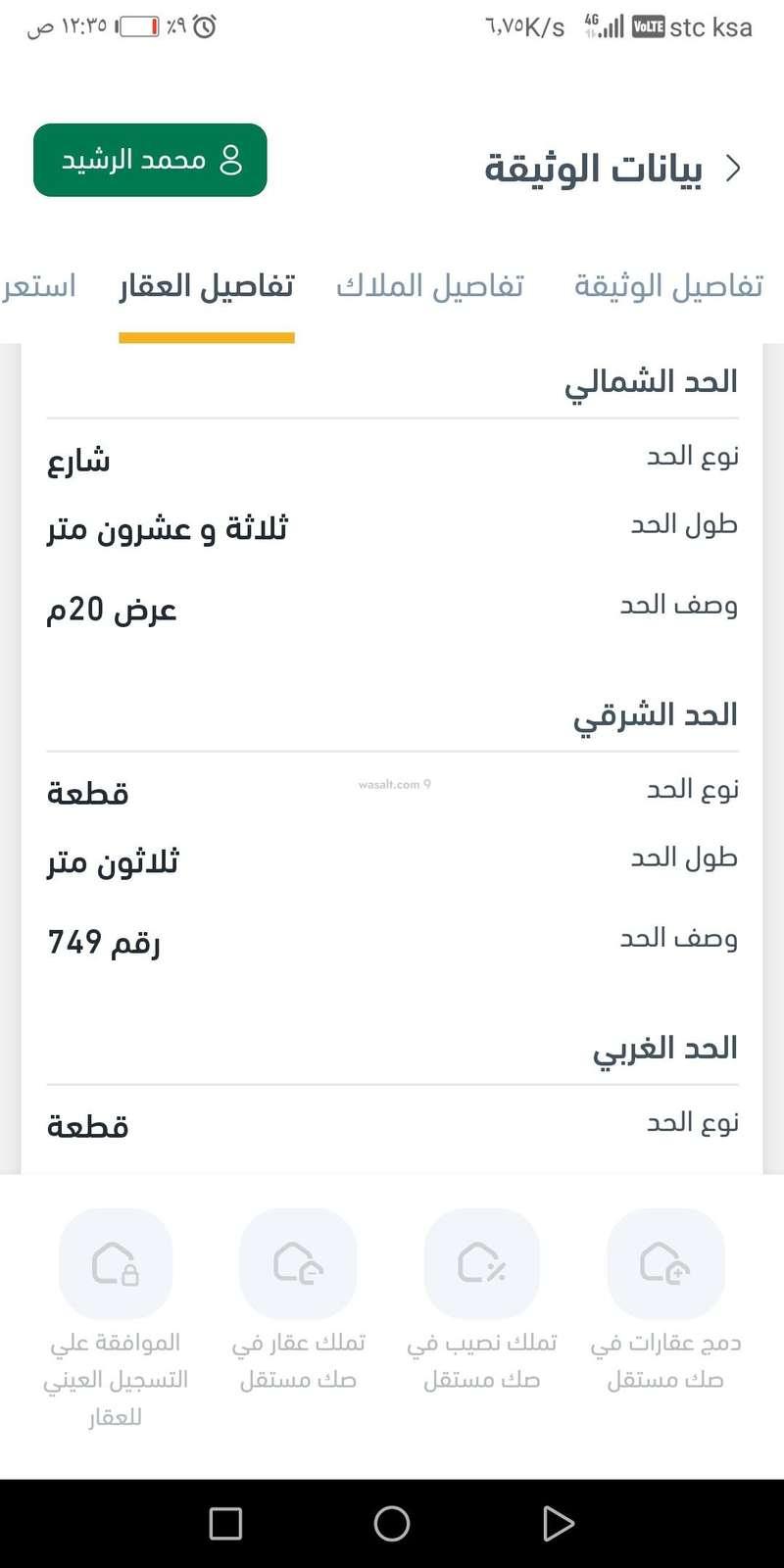Choose تملك نصيب في صك مستقل
Image resolution: width=784 pixels, height=1568 pixels.
click(481, 1264)
